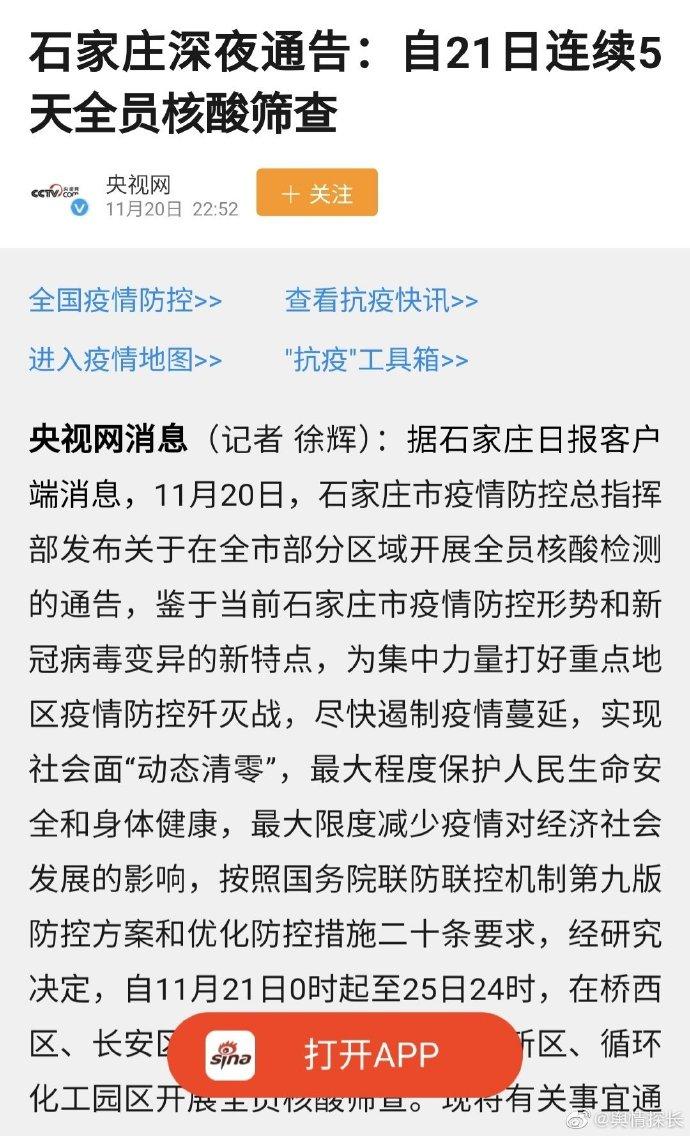
Task: Open the 查看抗疫快讯 link
Action: click(381, 301)
